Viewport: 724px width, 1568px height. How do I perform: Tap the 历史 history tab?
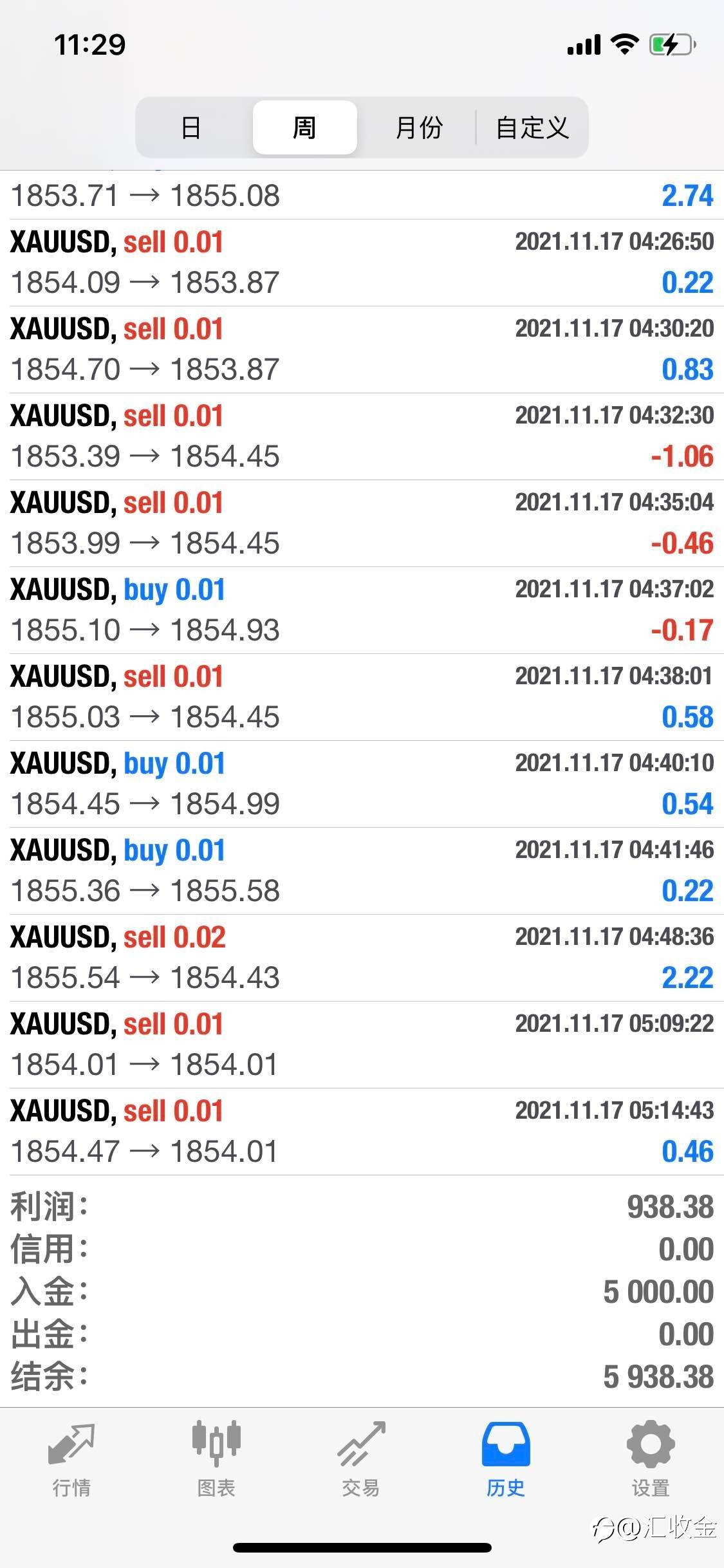pos(506,1459)
